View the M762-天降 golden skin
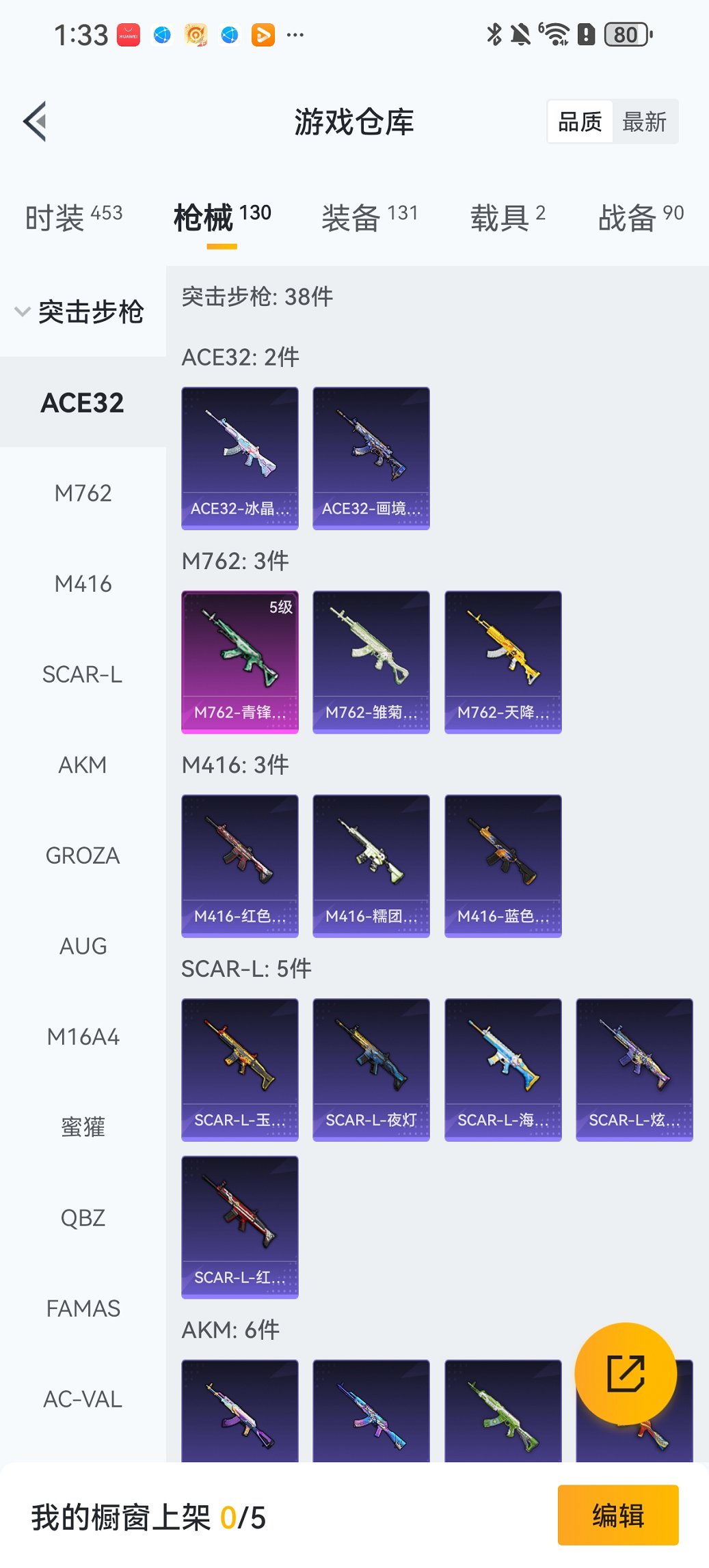Viewport: 709px width, 1568px height. tap(503, 661)
